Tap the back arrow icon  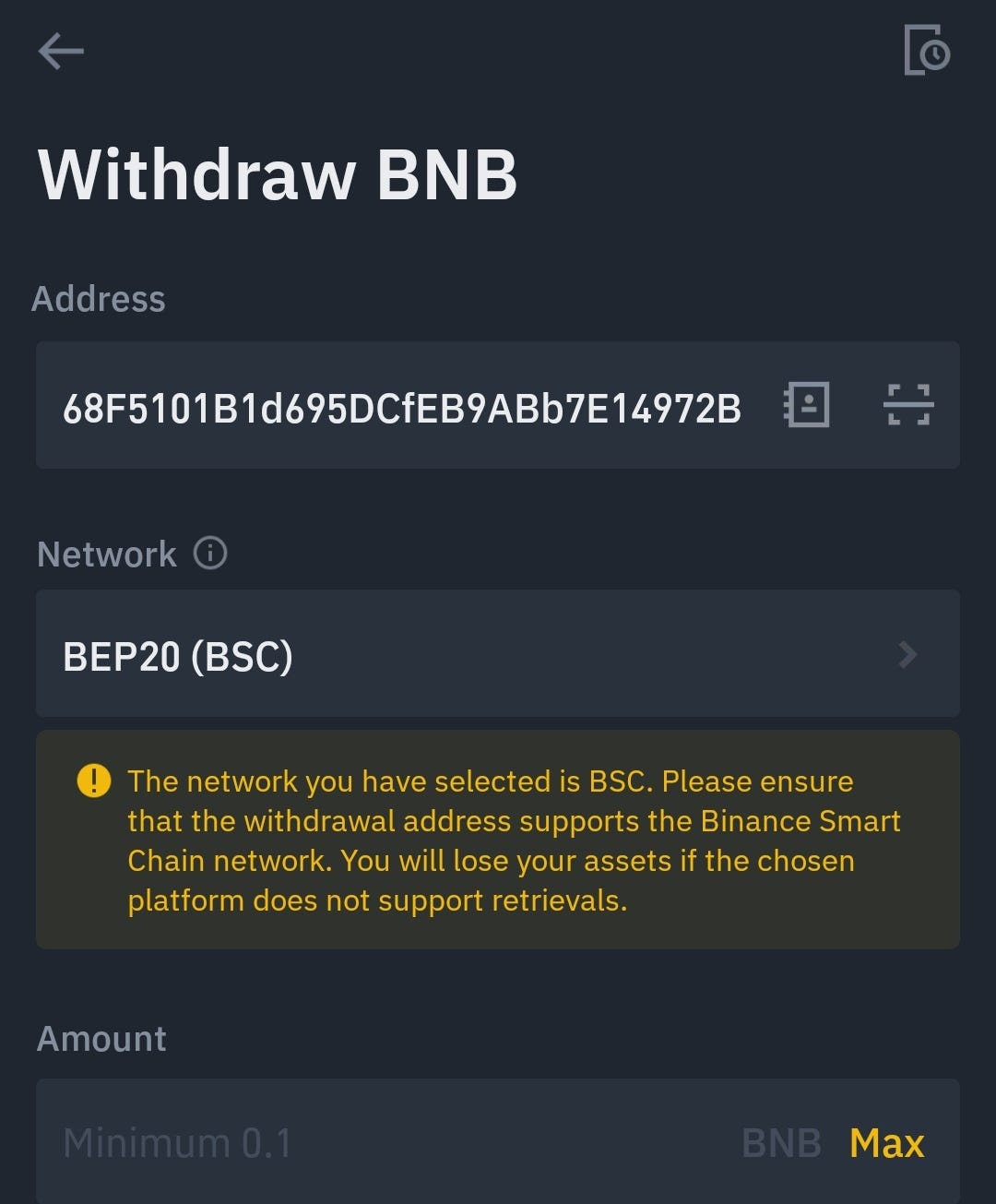(62, 51)
